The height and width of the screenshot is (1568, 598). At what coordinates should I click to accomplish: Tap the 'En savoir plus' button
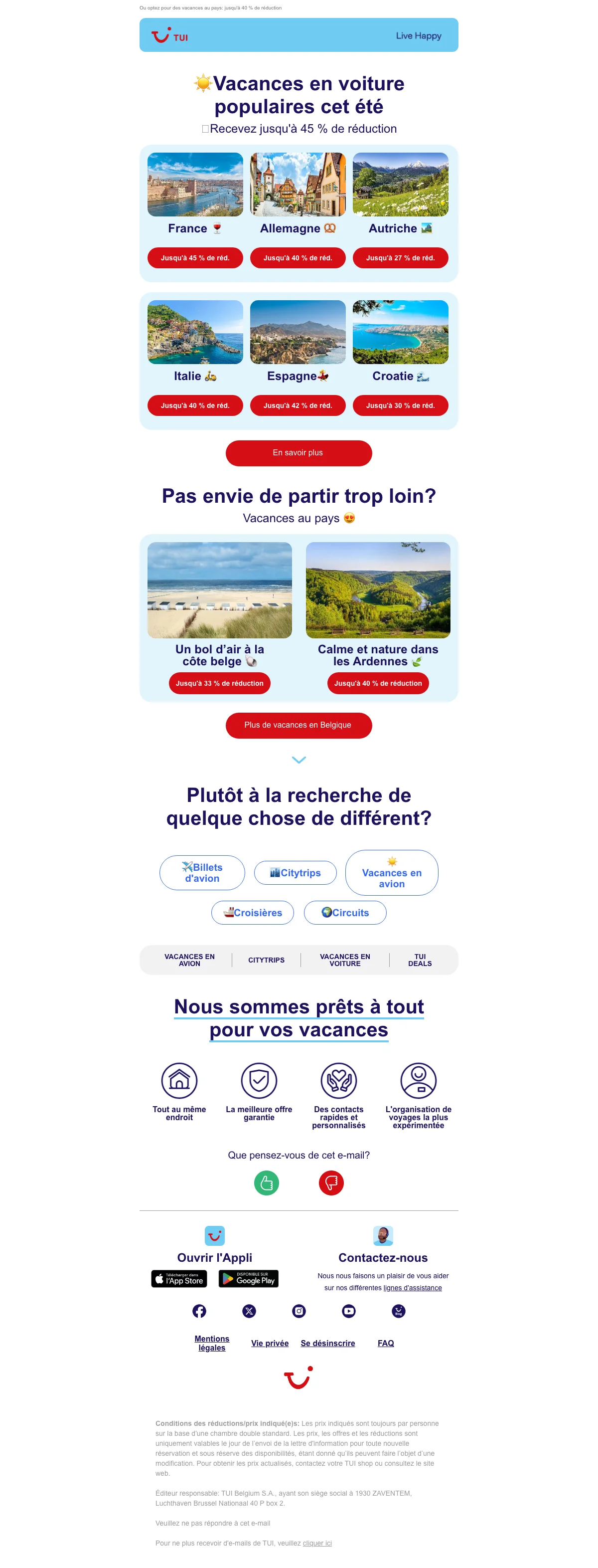coord(298,453)
